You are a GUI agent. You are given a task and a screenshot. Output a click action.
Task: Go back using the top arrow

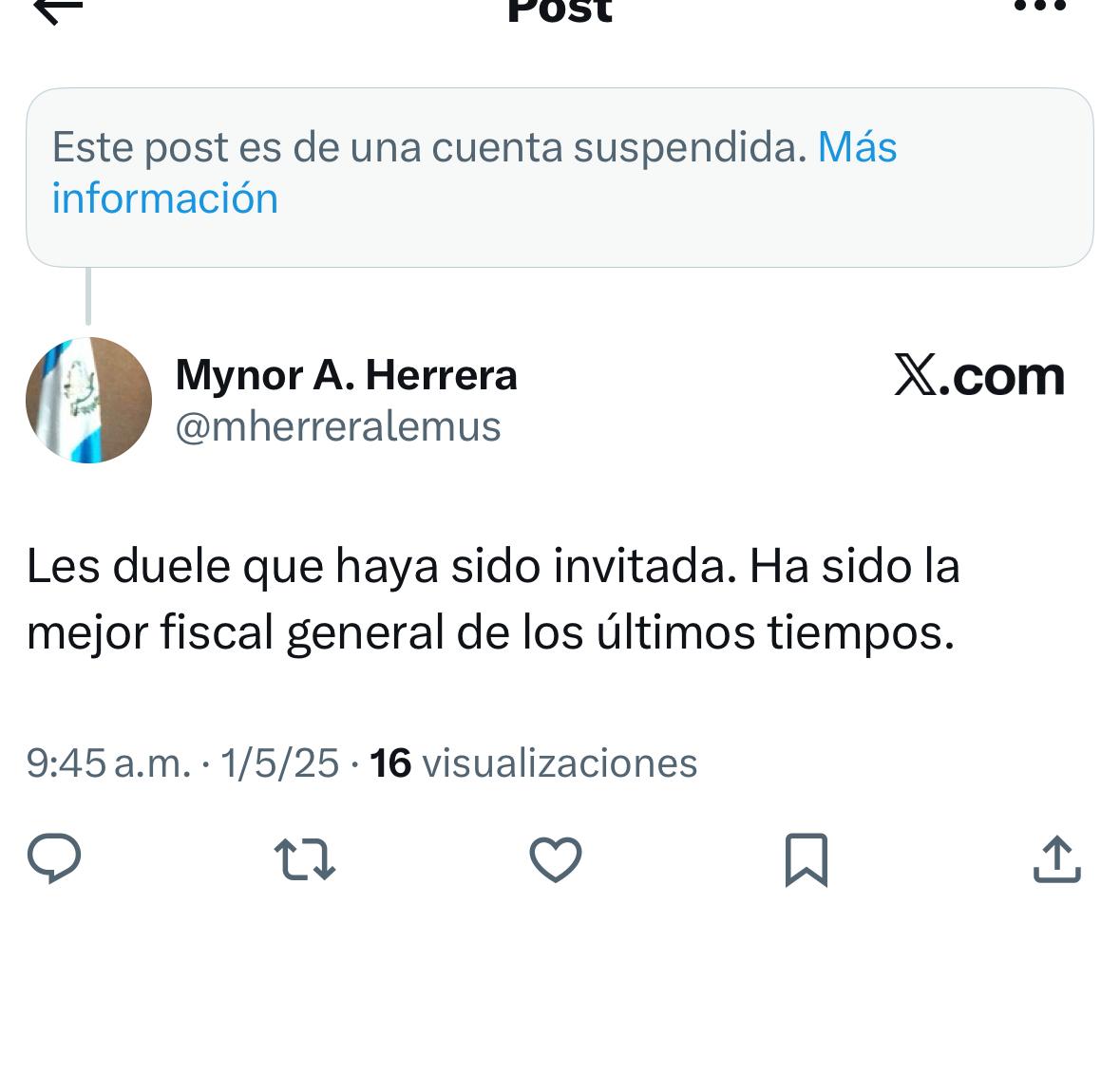click(x=57, y=9)
